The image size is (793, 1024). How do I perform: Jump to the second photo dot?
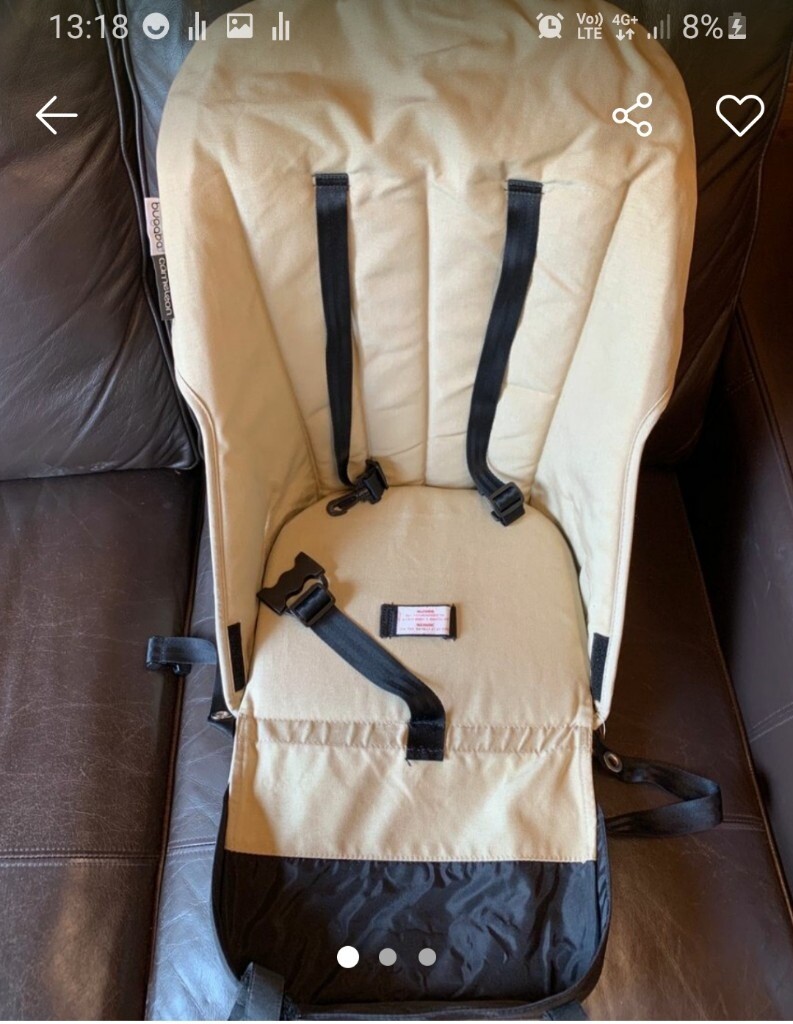click(388, 957)
